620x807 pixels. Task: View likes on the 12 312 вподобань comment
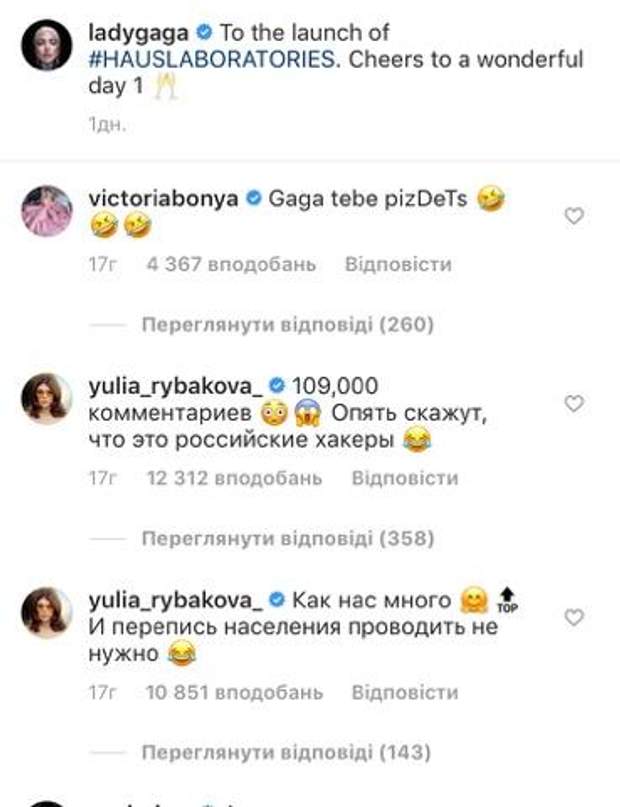click(233, 478)
